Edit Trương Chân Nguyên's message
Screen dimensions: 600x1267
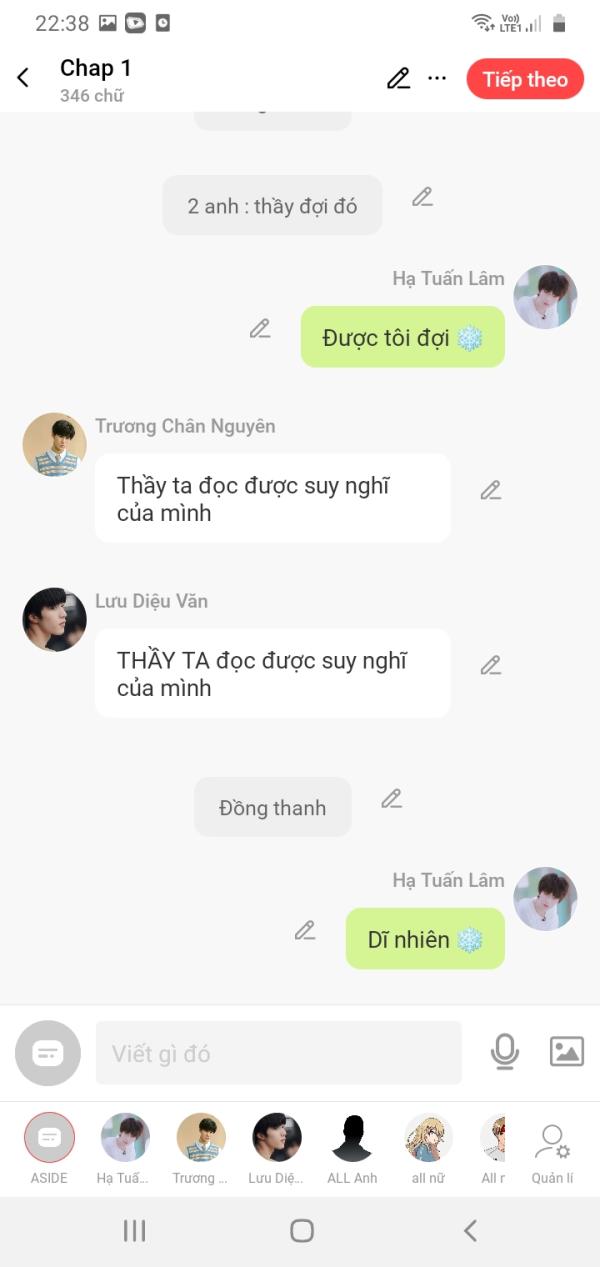pos(490,490)
